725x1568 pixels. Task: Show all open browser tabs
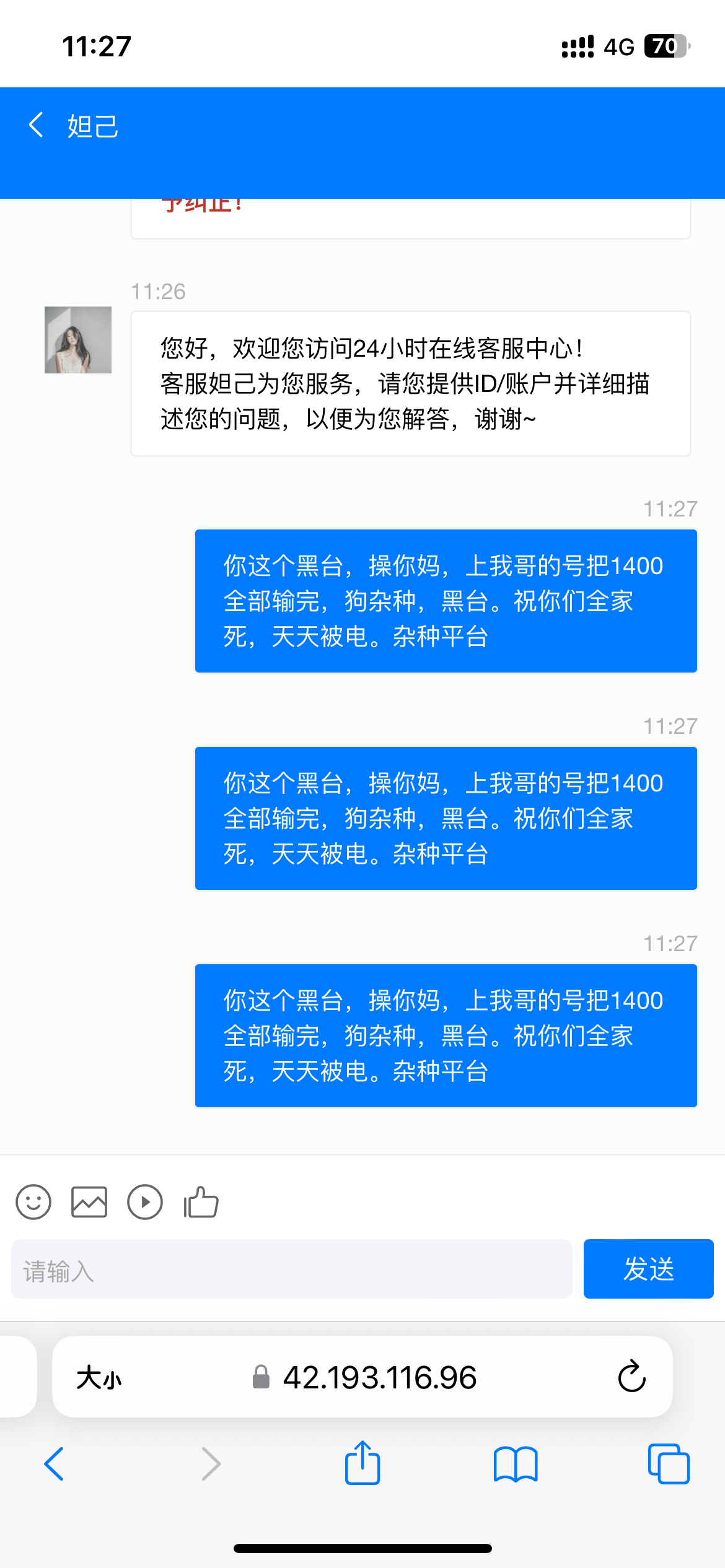[x=669, y=1464]
